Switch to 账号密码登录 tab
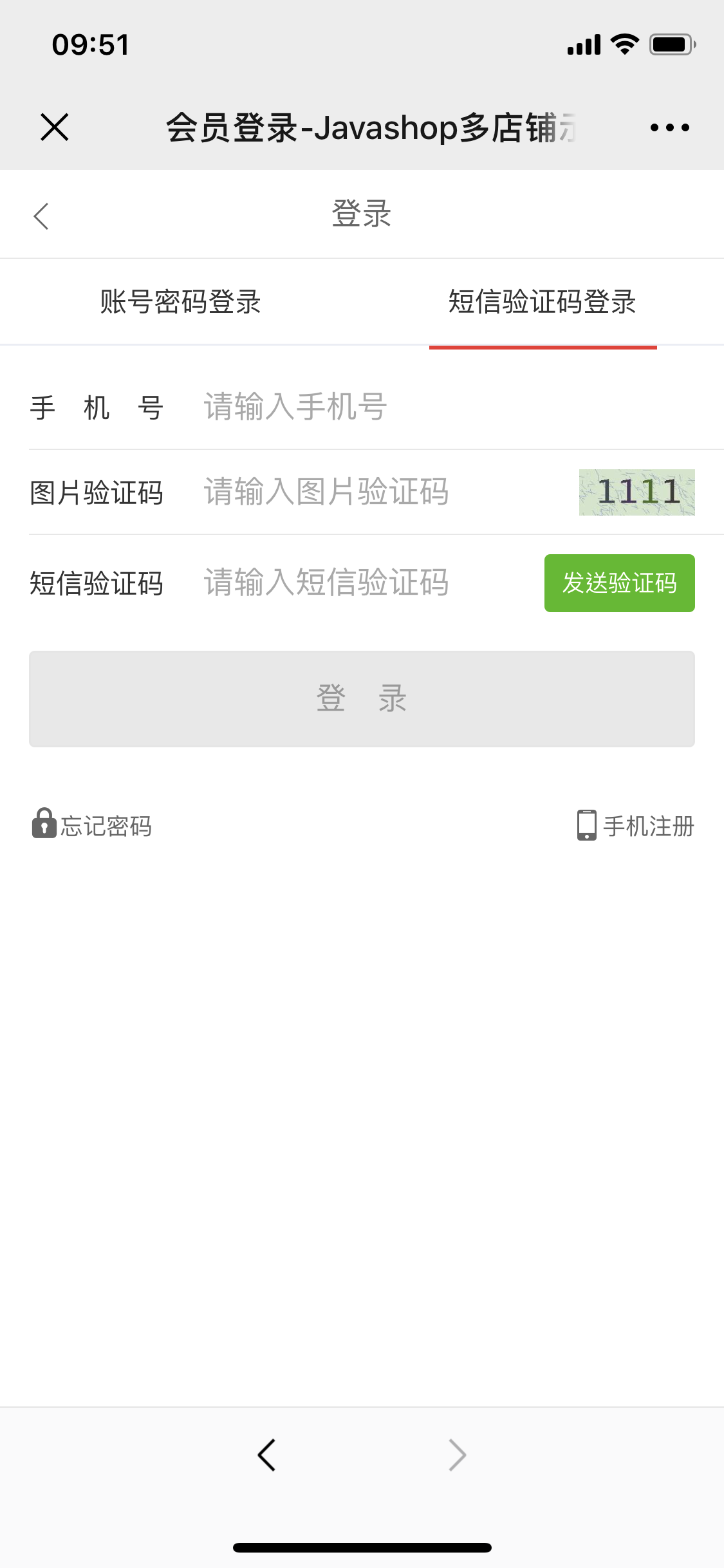The height and width of the screenshot is (1568, 724). pos(180,302)
